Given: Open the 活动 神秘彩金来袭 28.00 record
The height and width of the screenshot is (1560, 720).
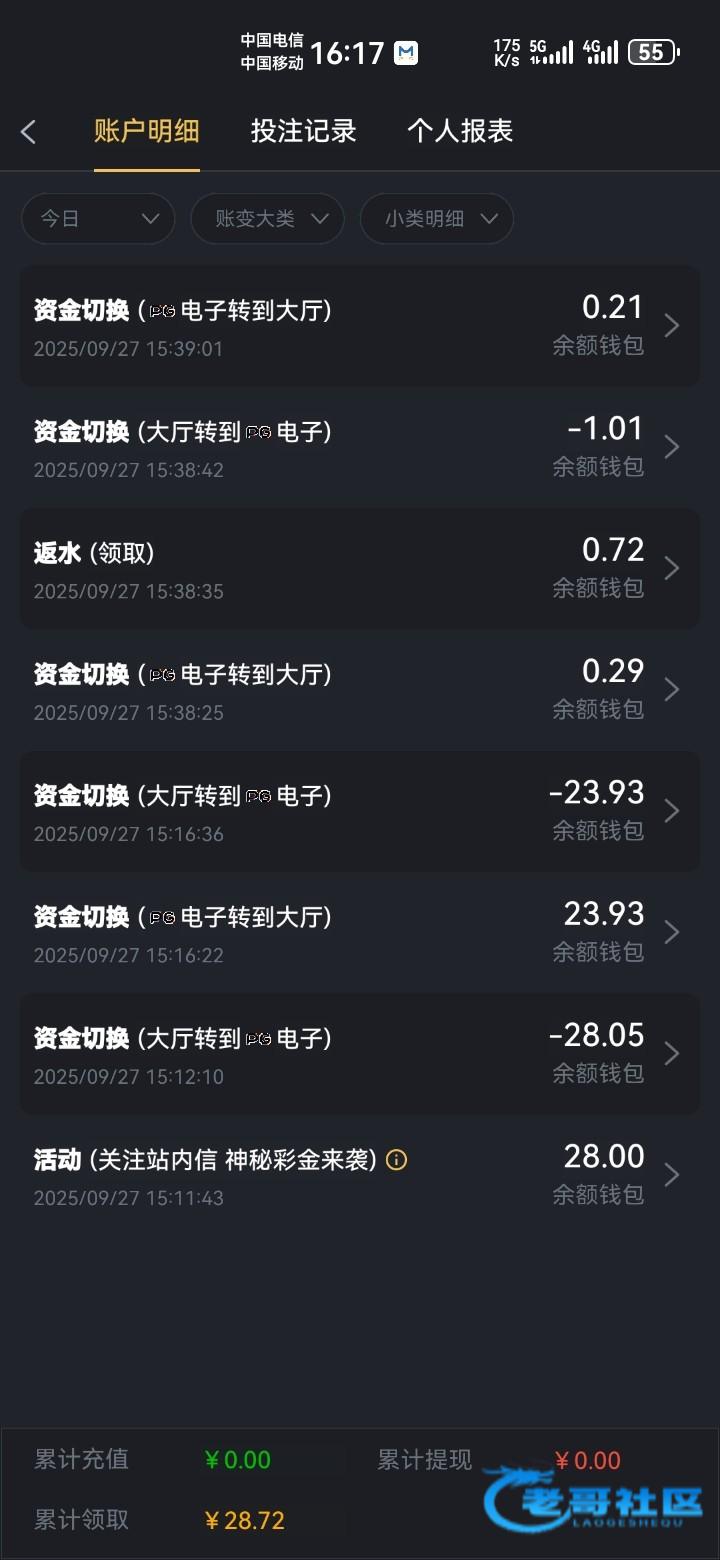Looking at the screenshot, I should (360, 1175).
